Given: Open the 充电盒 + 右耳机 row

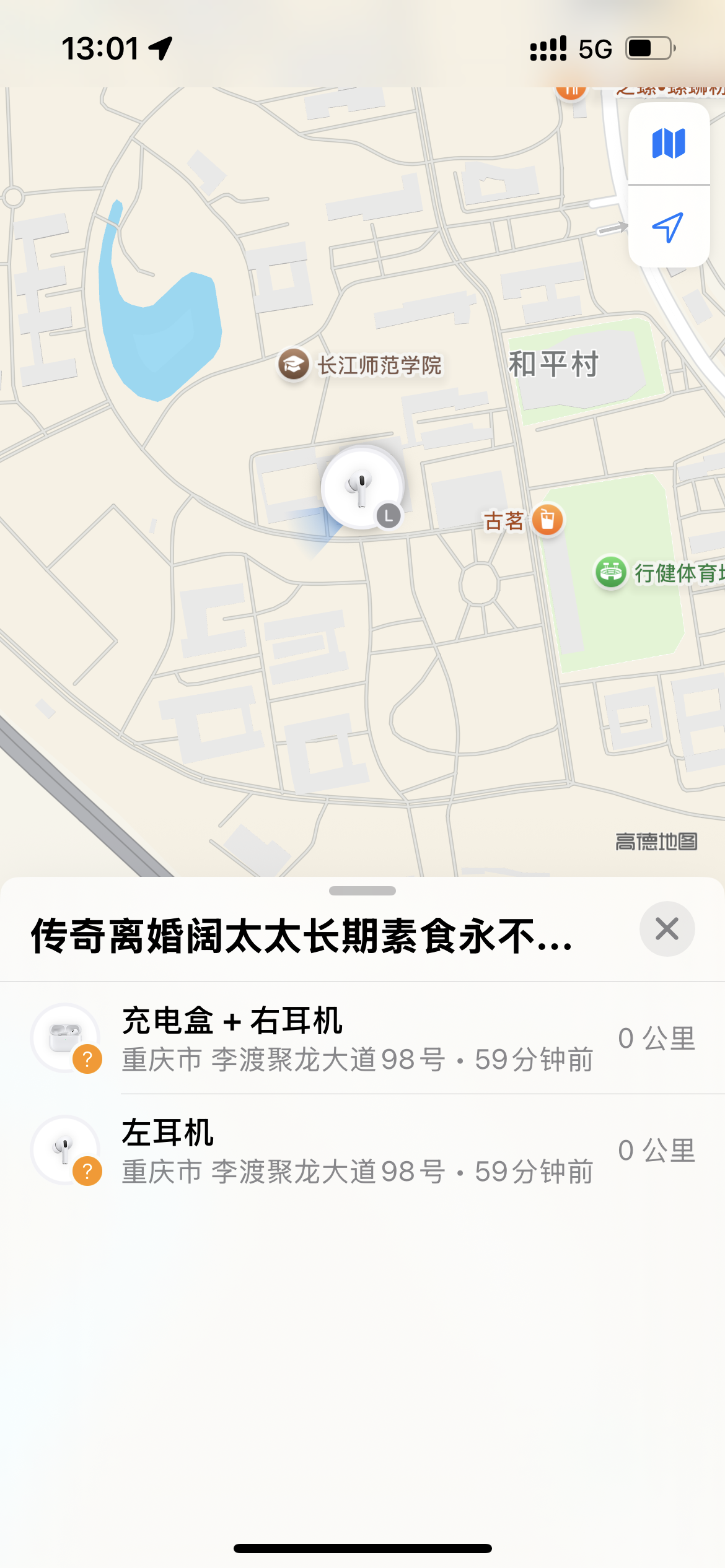Looking at the screenshot, I should [x=362, y=1038].
